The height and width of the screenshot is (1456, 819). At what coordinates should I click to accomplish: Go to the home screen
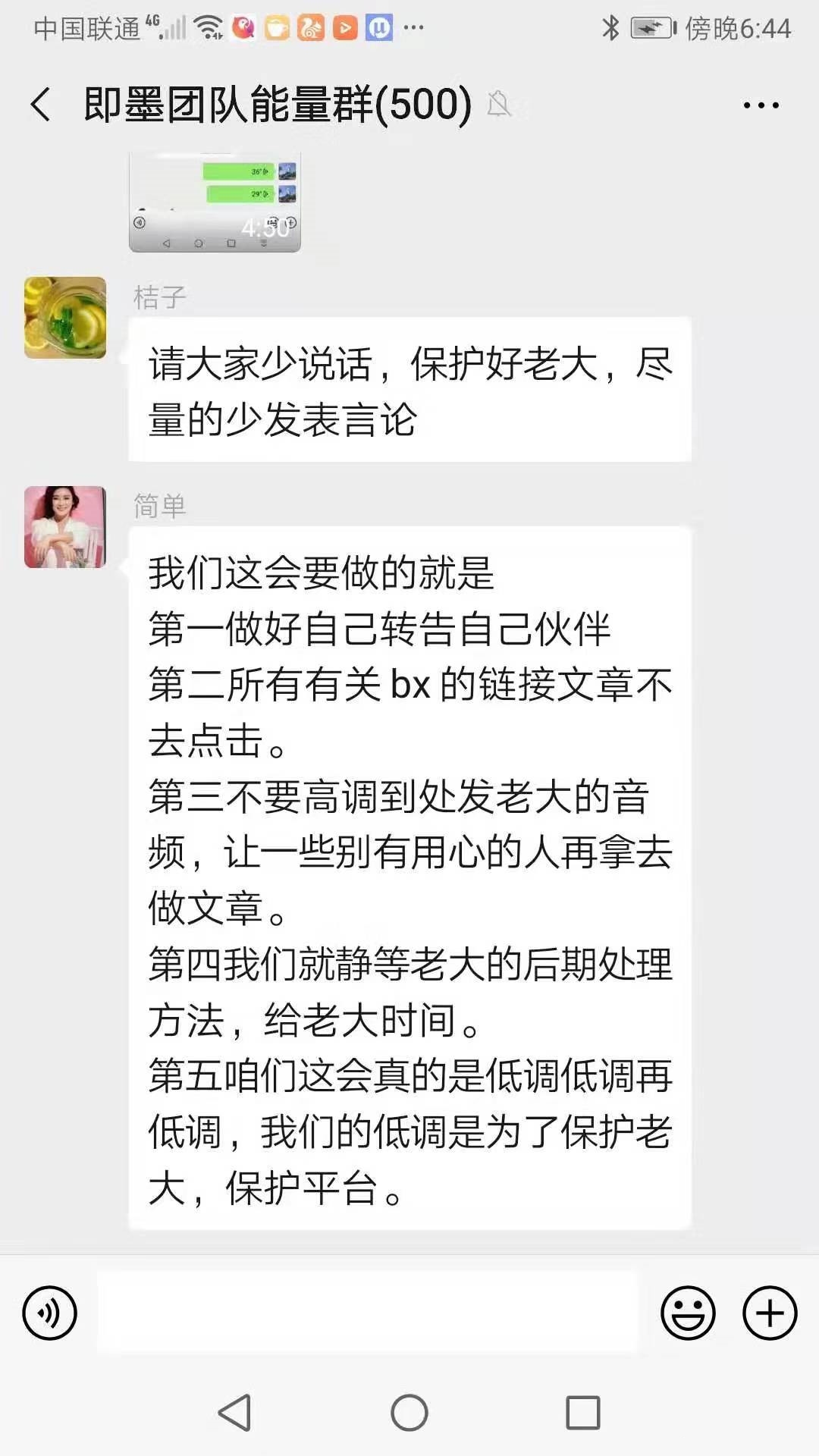tap(409, 1413)
